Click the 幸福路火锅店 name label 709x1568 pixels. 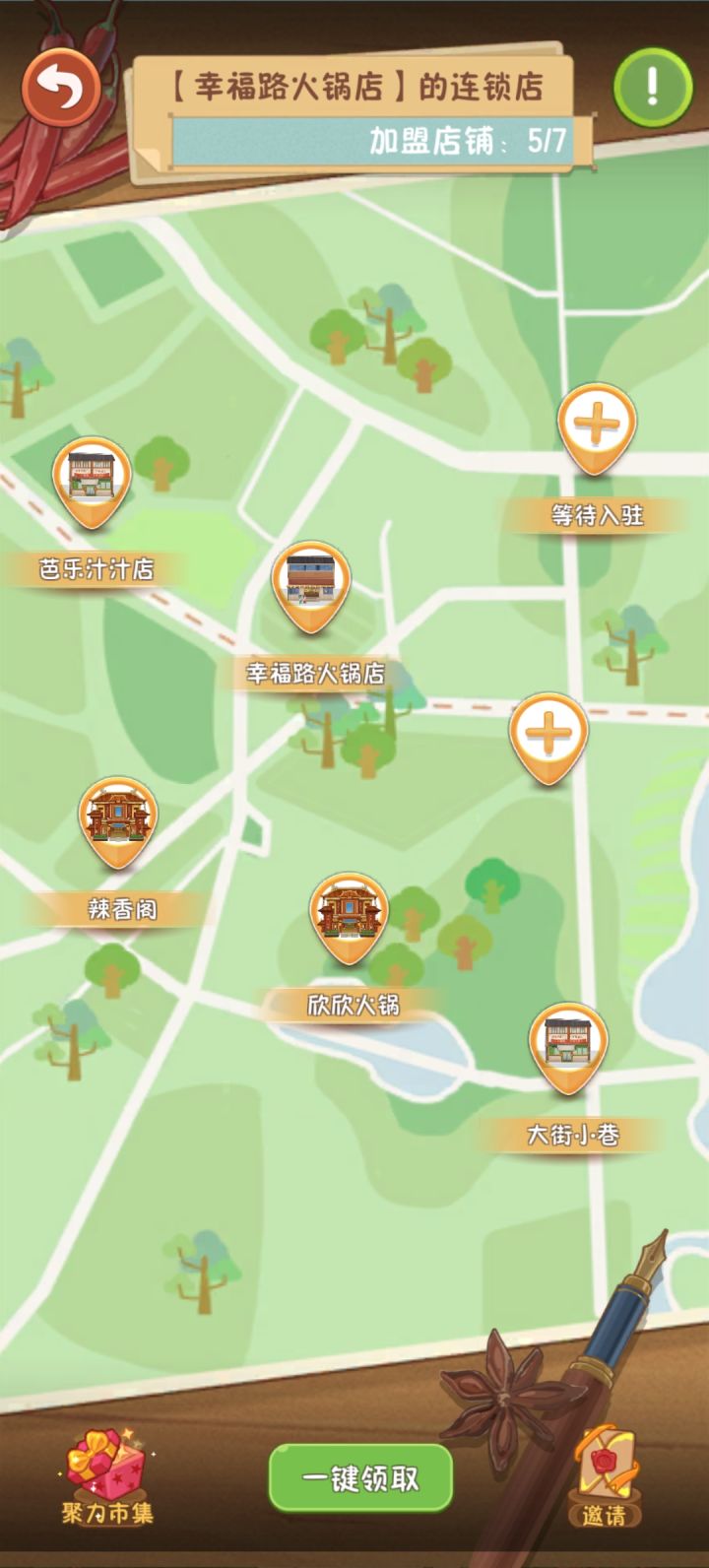(x=313, y=676)
